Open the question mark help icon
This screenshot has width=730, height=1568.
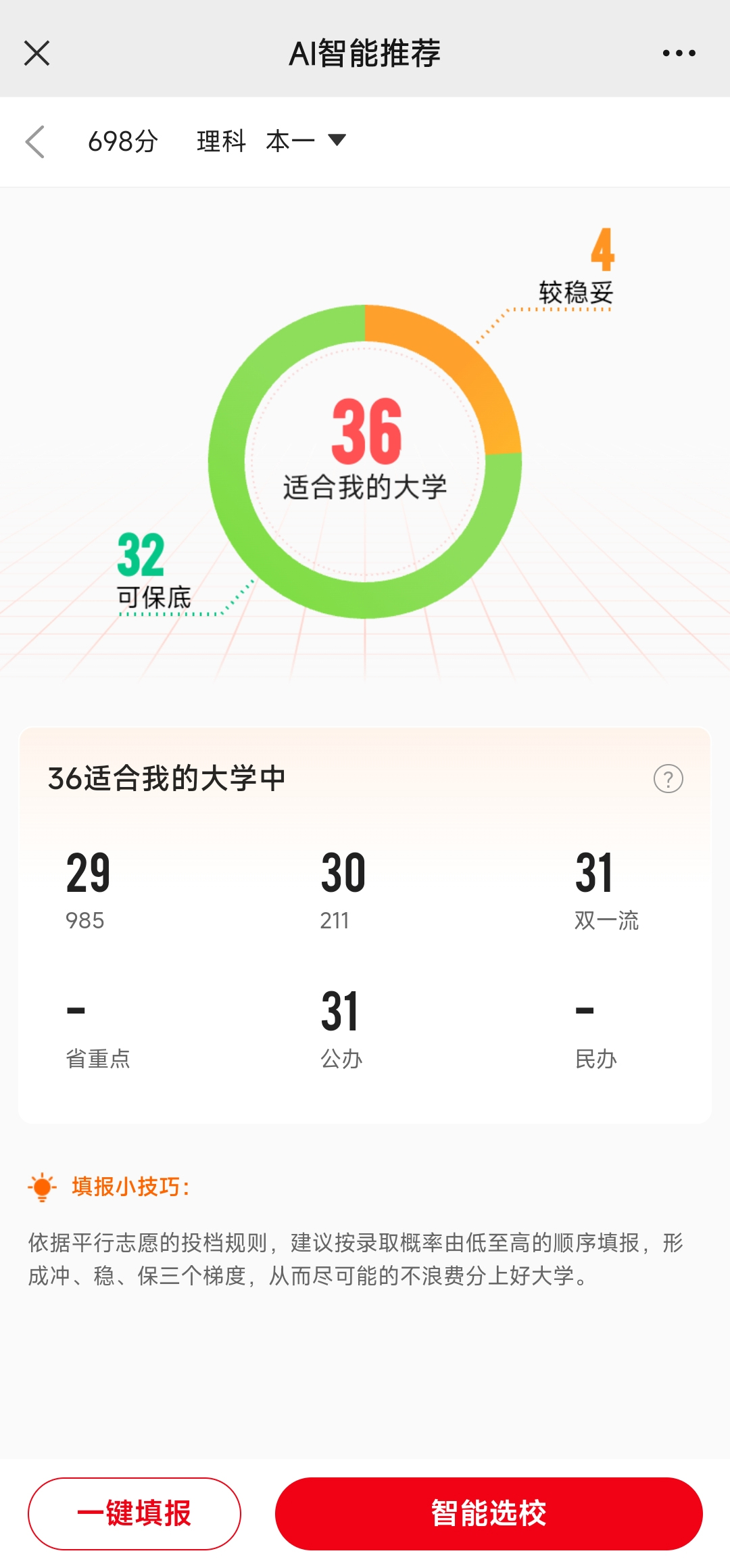click(x=668, y=779)
